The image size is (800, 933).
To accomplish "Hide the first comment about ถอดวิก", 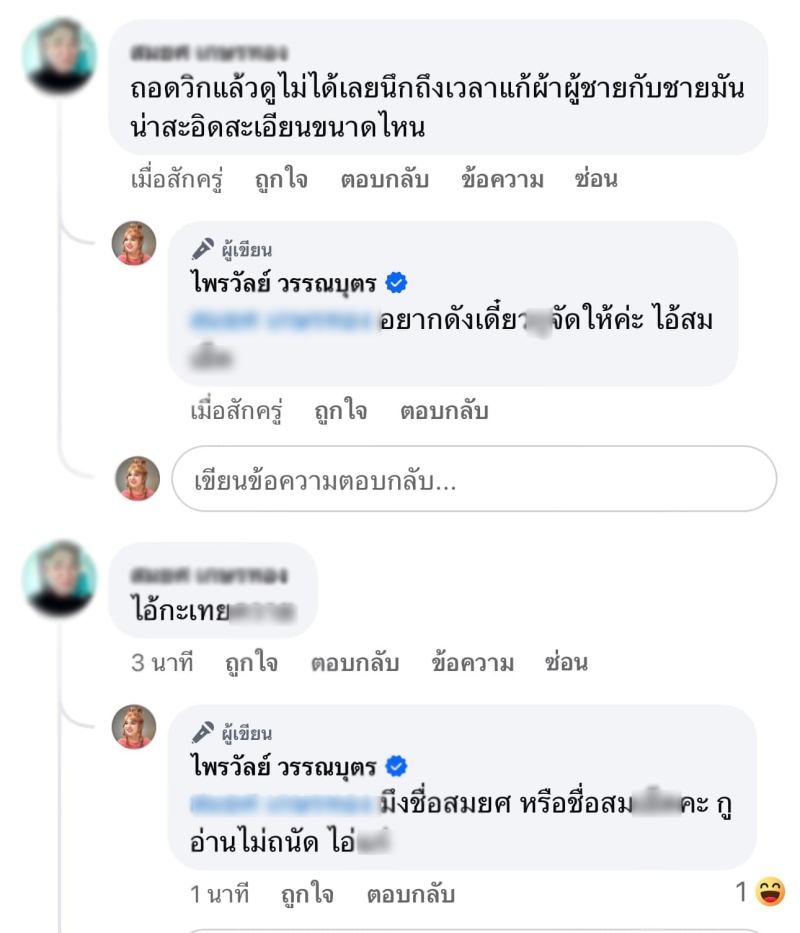I will click(x=596, y=180).
